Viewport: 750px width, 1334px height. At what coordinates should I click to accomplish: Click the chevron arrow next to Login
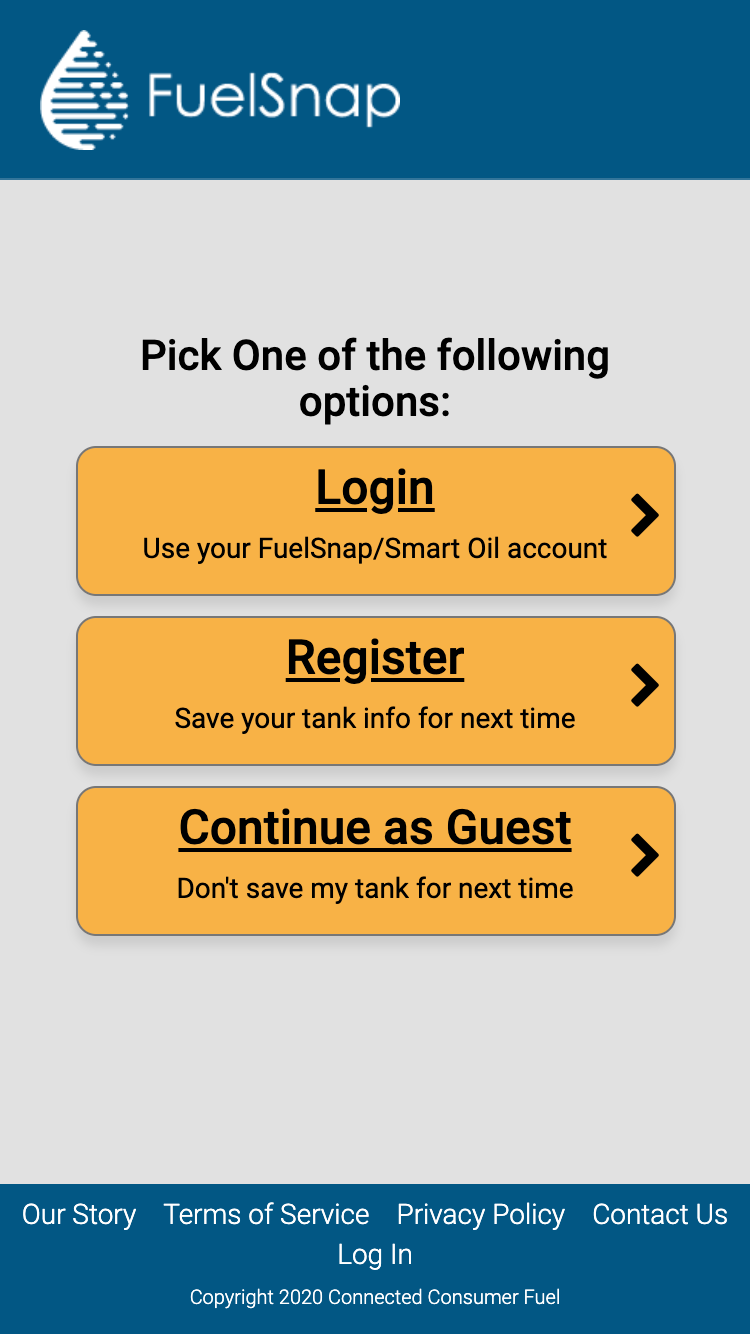[645, 516]
